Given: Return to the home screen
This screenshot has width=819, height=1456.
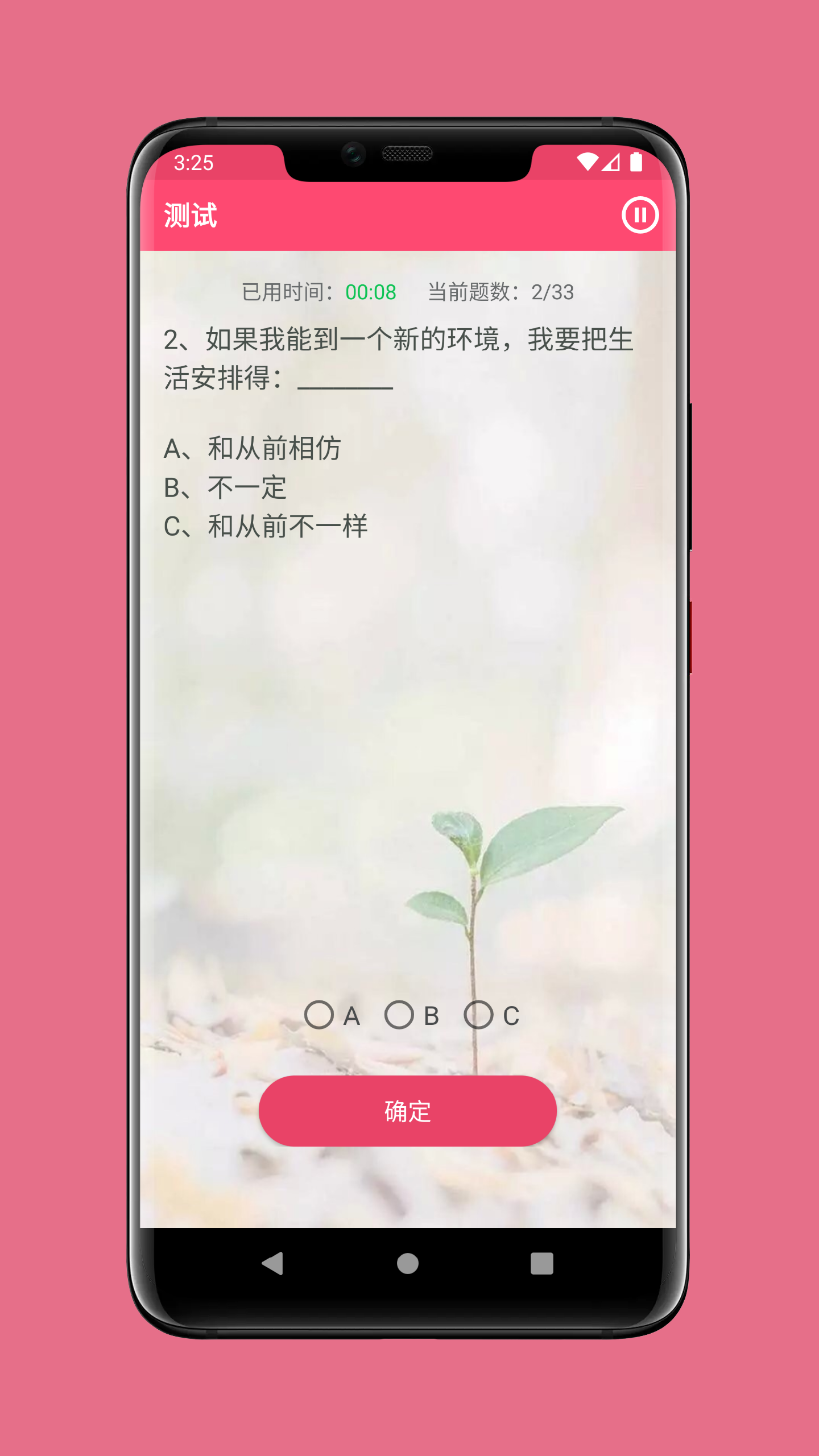Looking at the screenshot, I should pos(407,1264).
